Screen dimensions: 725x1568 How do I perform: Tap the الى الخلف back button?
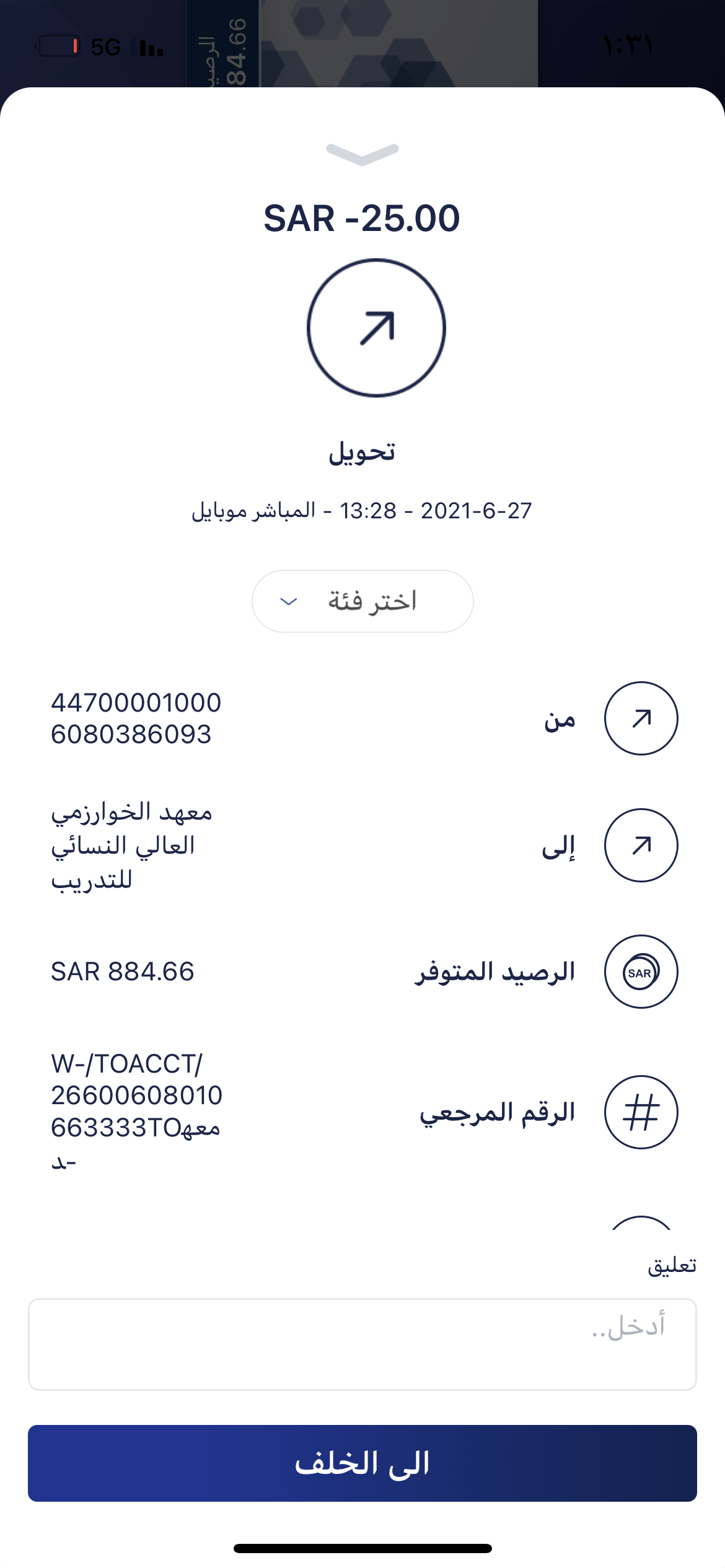tap(362, 1463)
